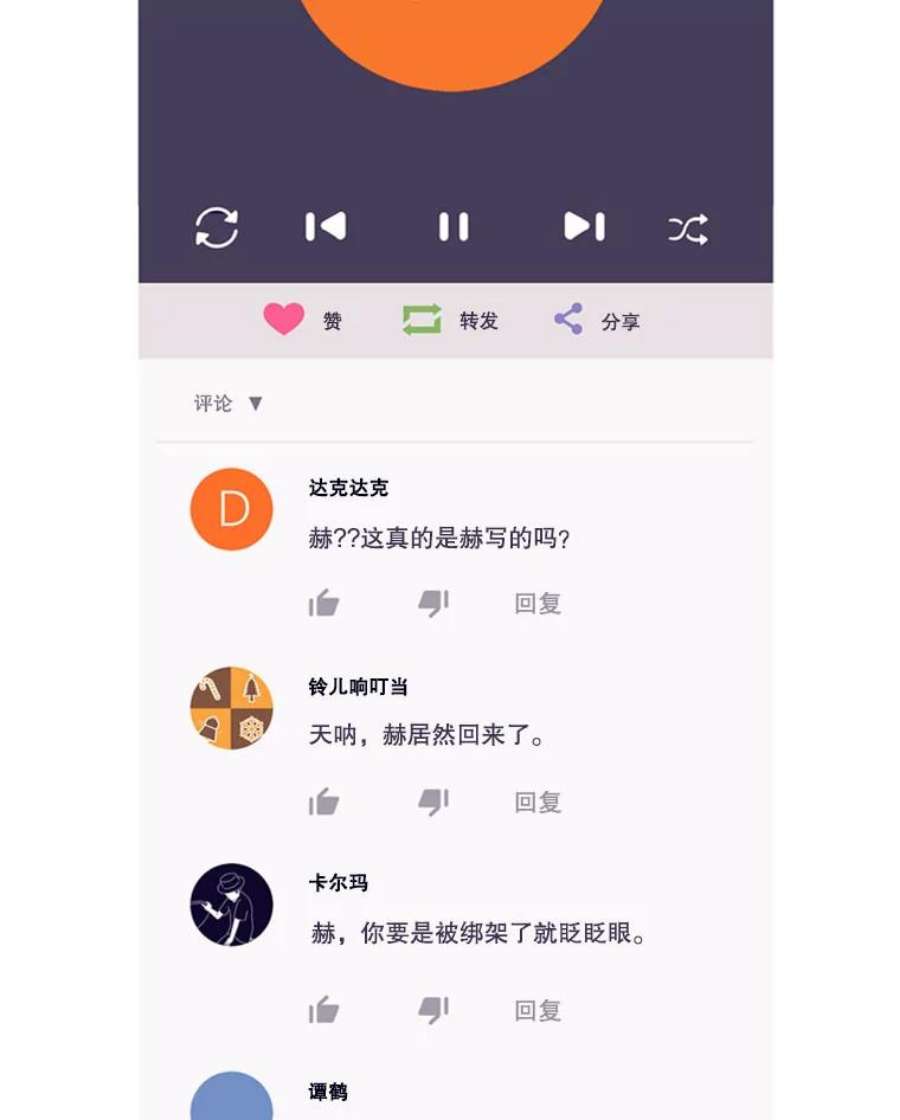900x1120 pixels.
Task: Thumbs up 达克达克's comment
Action: click(x=324, y=603)
